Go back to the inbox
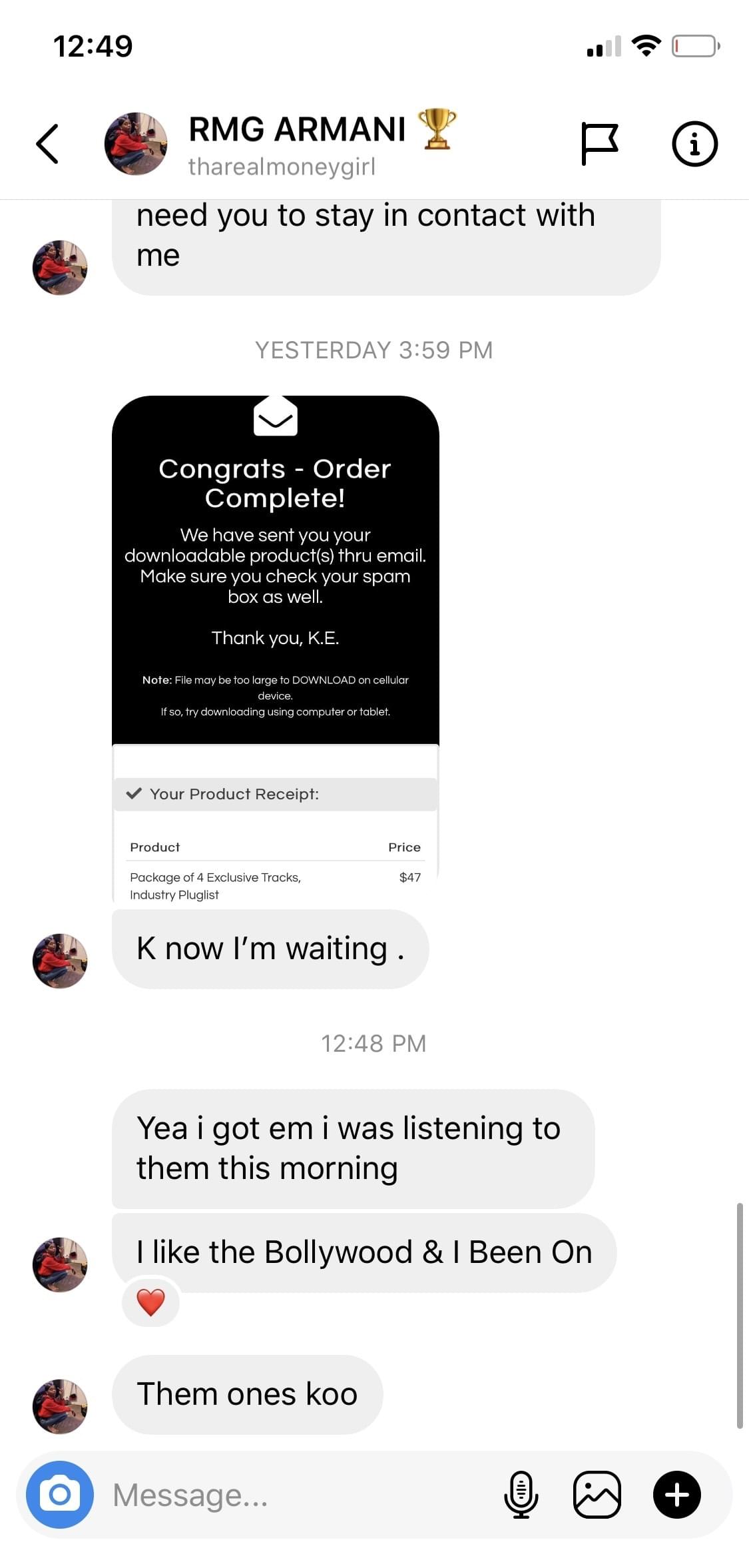Image resolution: width=749 pixels, height=1568 pixels. click(47, 143)
